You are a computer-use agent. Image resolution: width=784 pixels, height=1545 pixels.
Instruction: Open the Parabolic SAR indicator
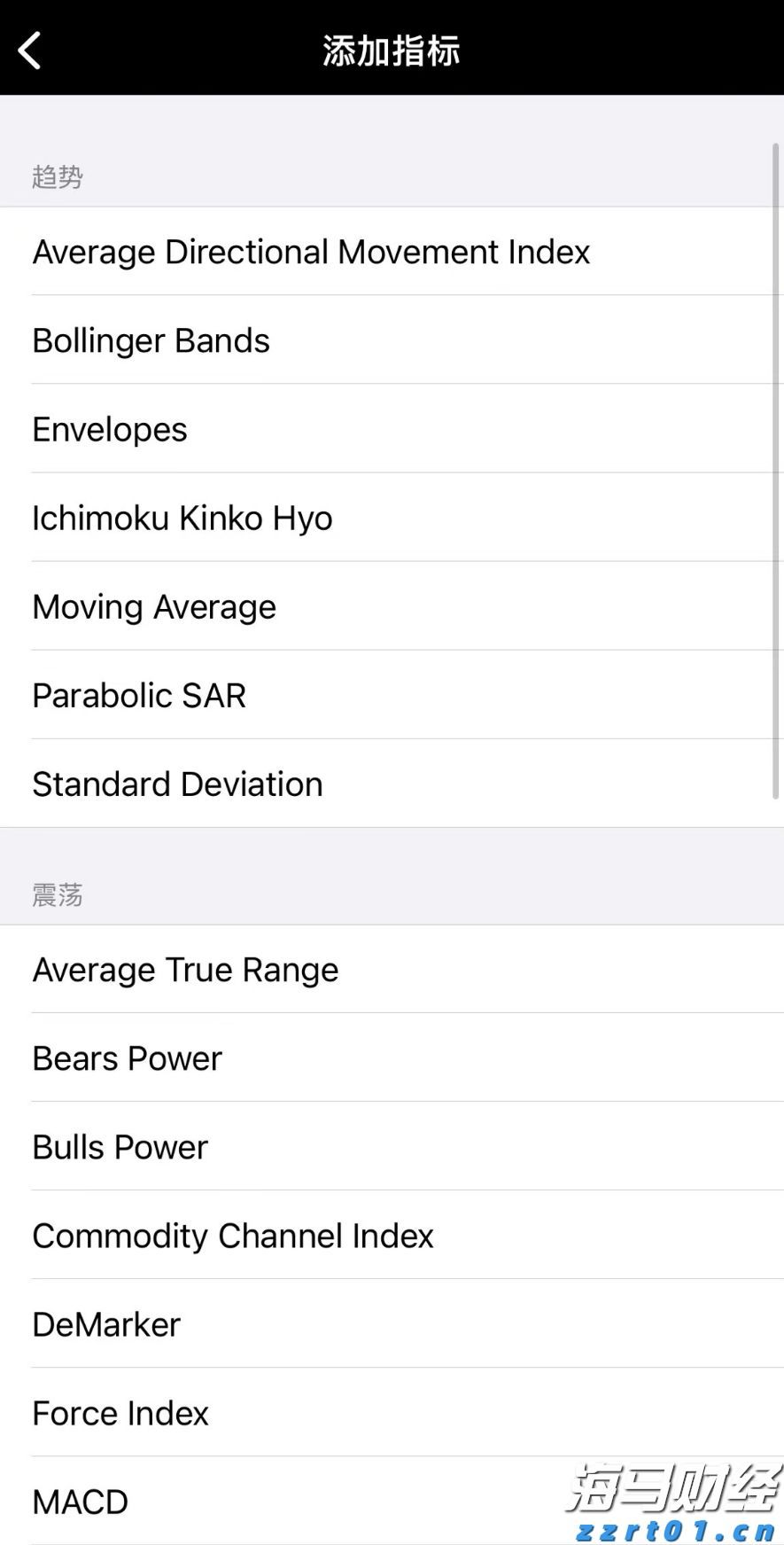(x=138, y=695)
